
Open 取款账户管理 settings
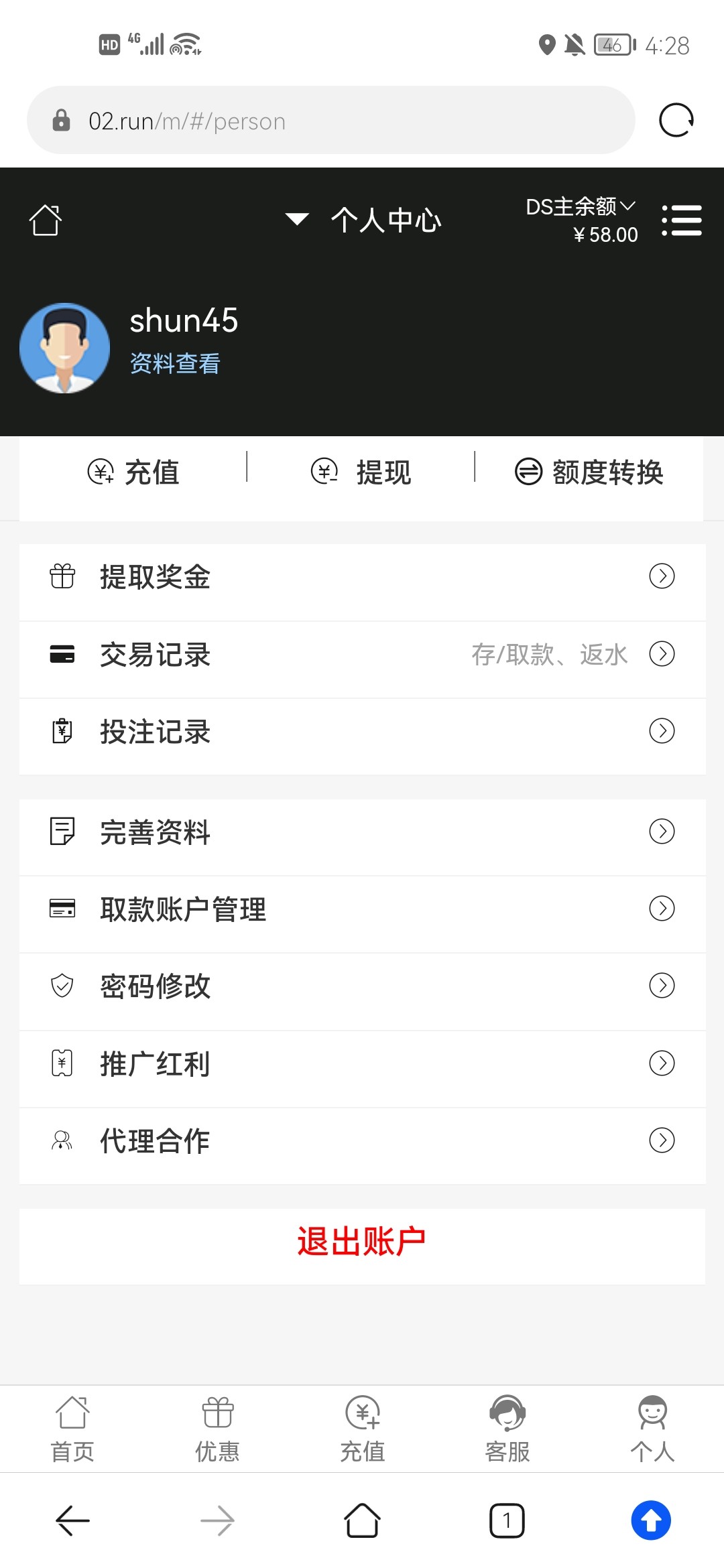coord(362,909)
